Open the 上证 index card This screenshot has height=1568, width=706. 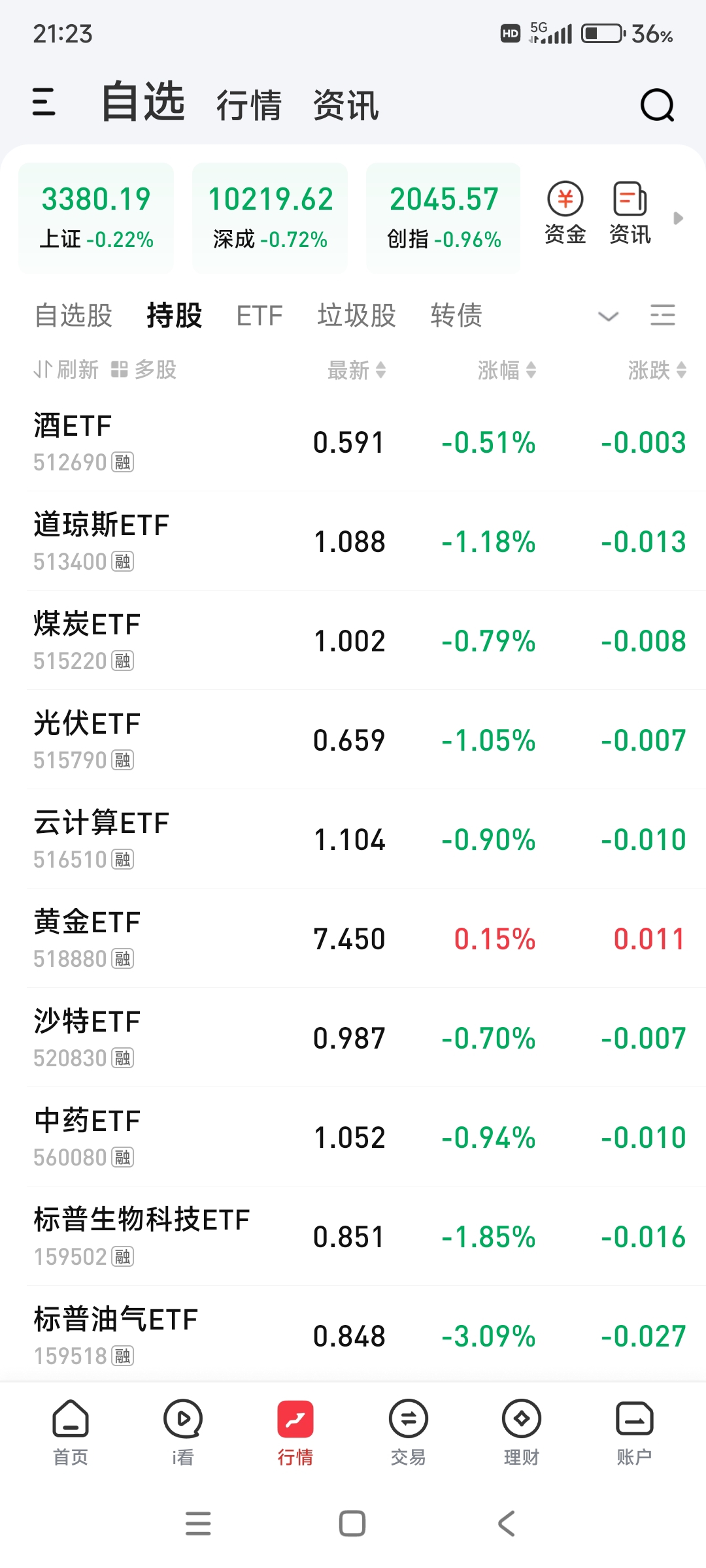click(96, 218)
